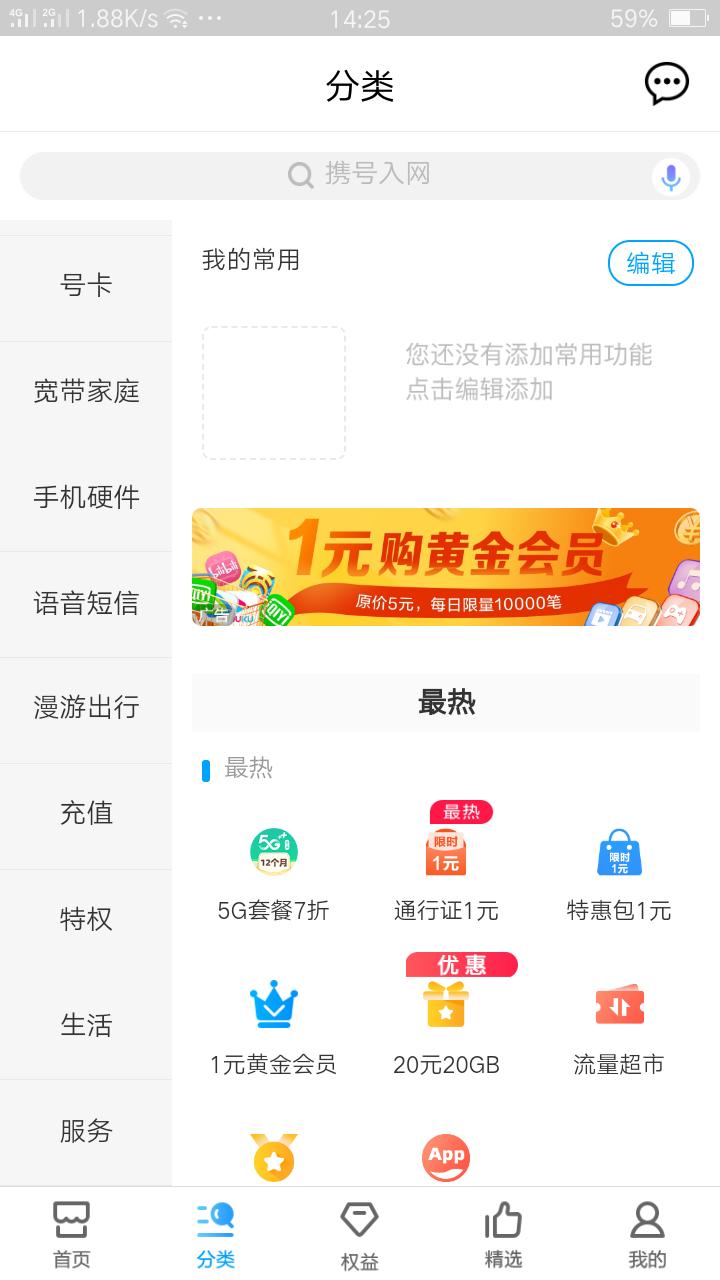Open the 1元购黄金会员 banner

click(x=447, y=567)
